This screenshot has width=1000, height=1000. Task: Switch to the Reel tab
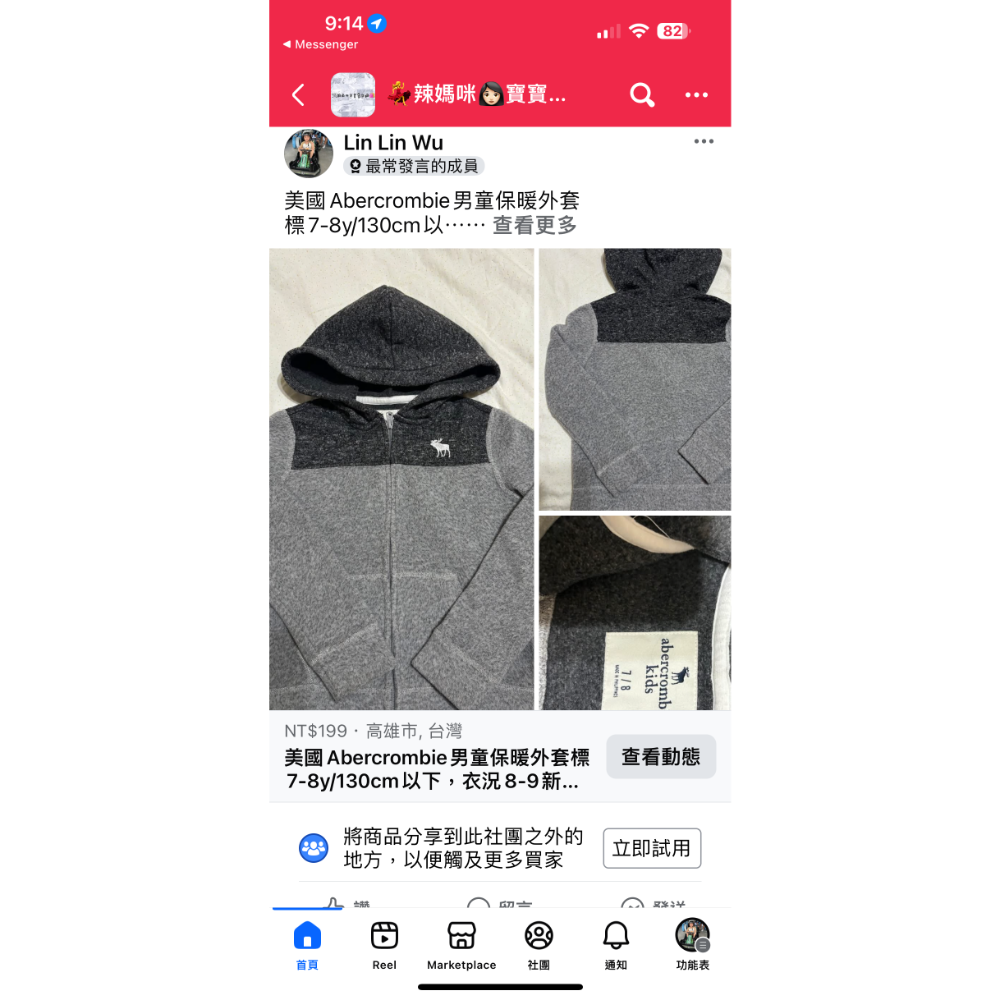point(384,945)
